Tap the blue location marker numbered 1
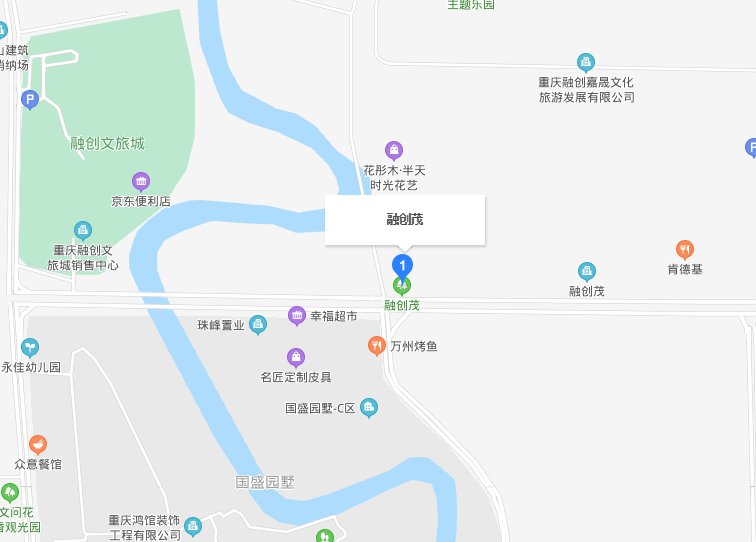The width and height of the screenshot is (756, 542). [x=402, y=265]
